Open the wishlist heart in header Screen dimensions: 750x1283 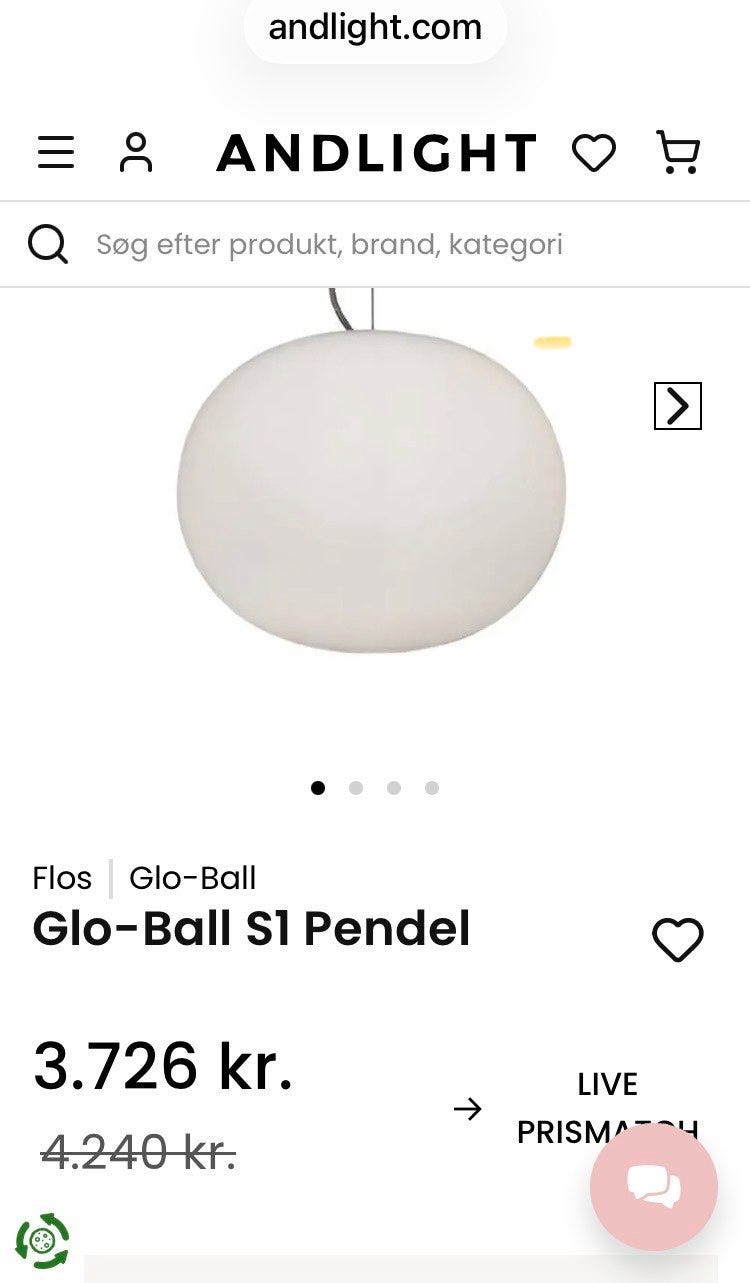click(x=594, y=153)
